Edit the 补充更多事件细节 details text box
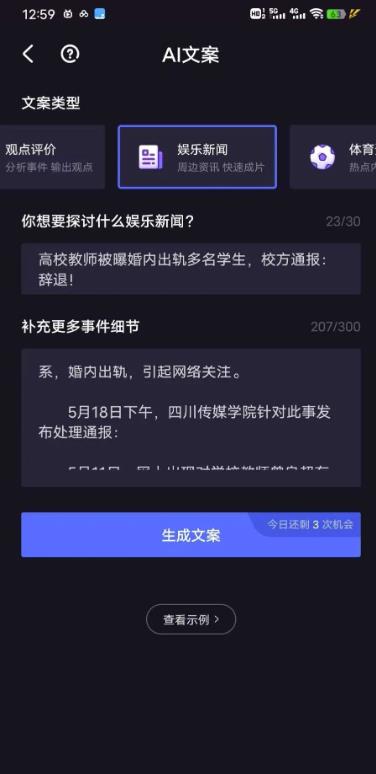The width and height of the screenshot is (376, 774). (190, 418)
